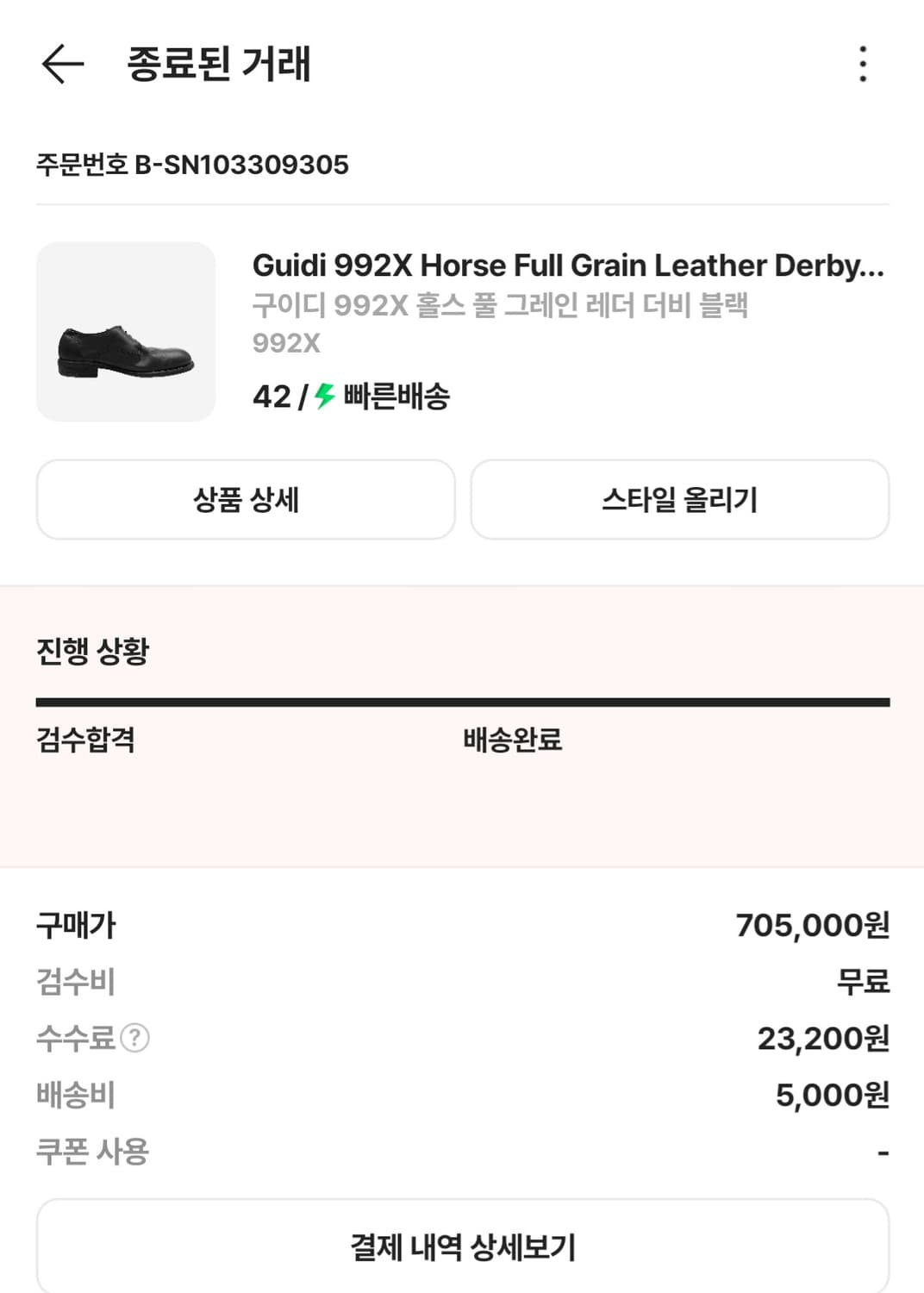Click the 무료 free inspection fee label

[864, 981]
